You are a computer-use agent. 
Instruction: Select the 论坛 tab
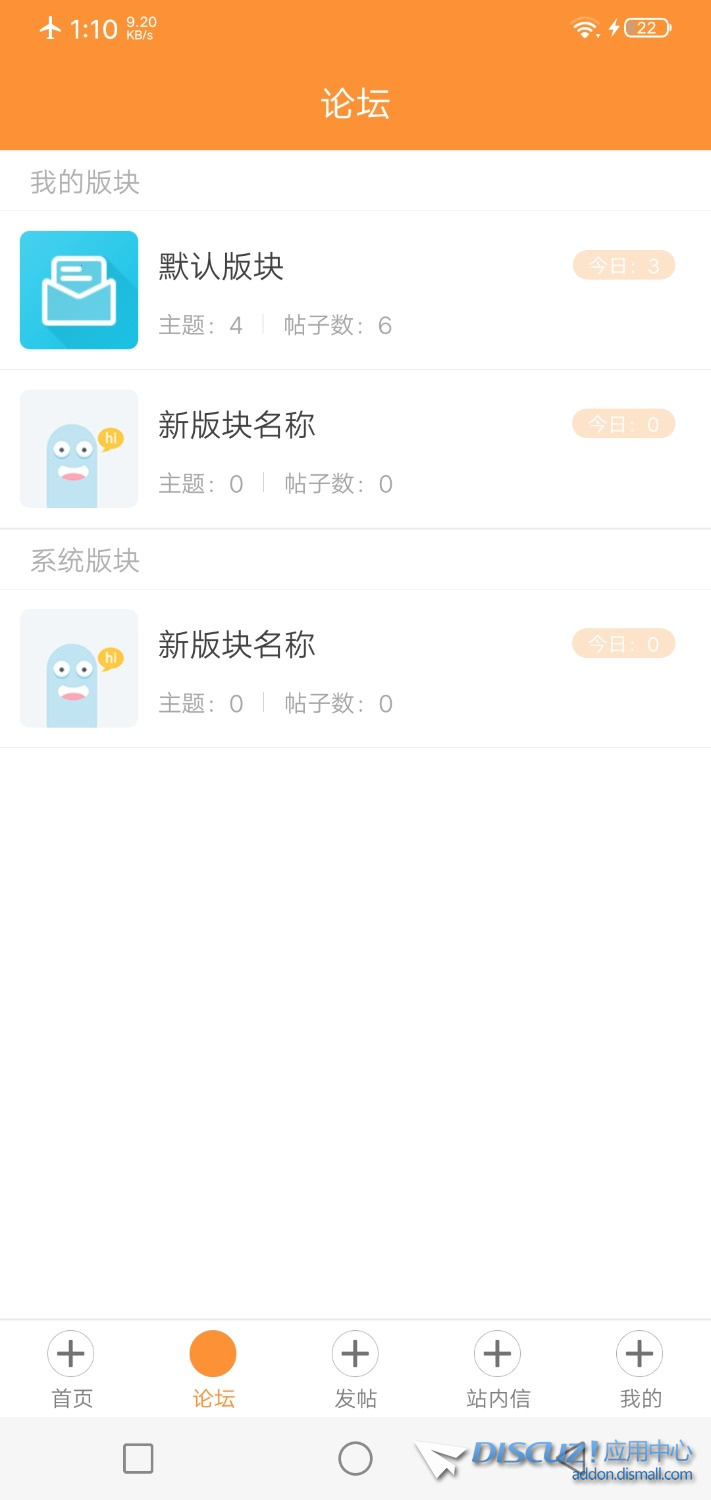click(213, 1369)
